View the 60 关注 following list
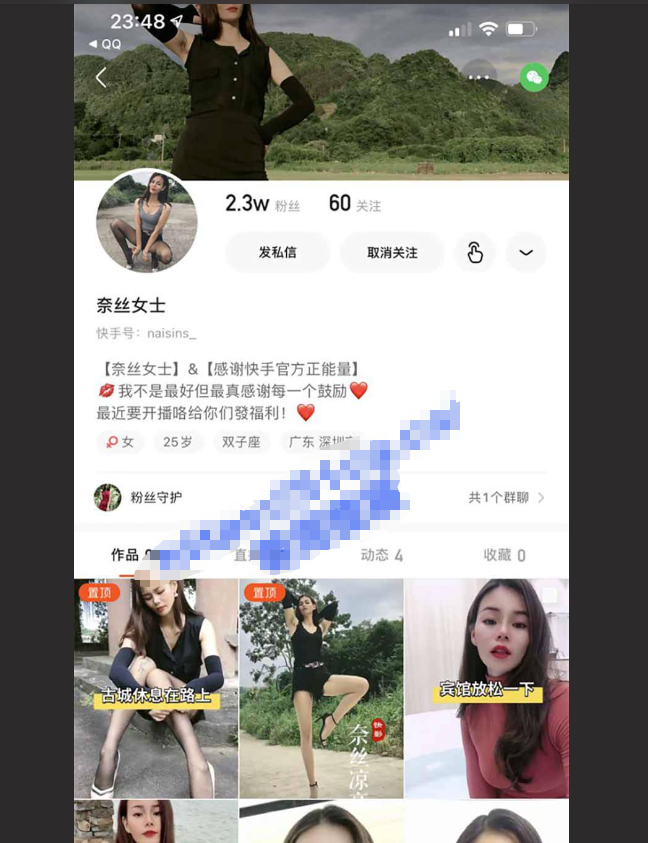 [x=354, y=204]
